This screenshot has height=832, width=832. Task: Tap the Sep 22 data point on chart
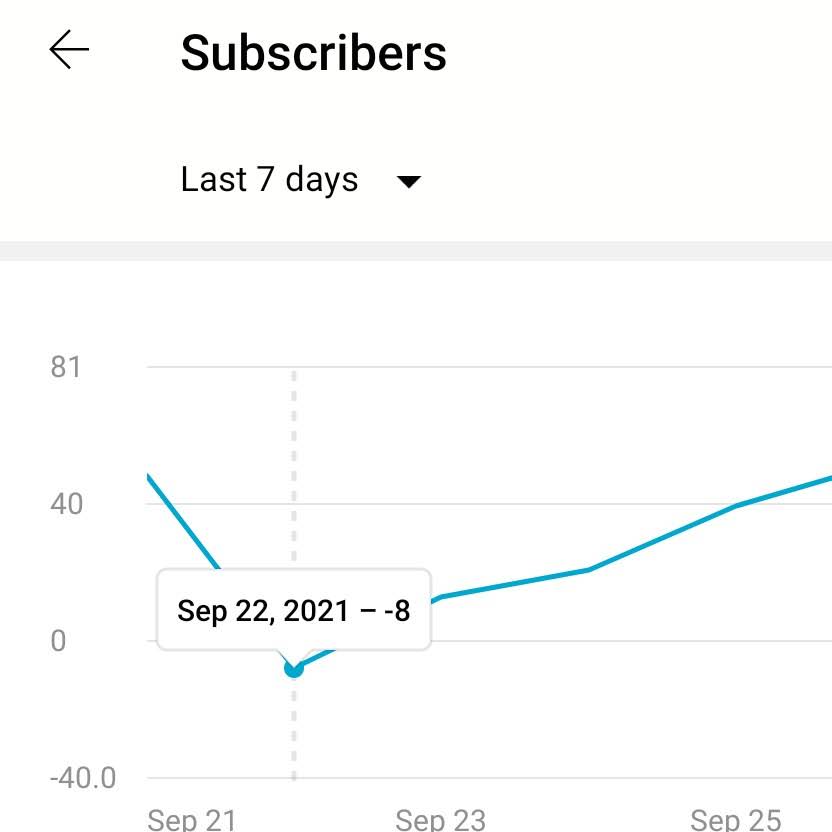click(x=293, y=668)
